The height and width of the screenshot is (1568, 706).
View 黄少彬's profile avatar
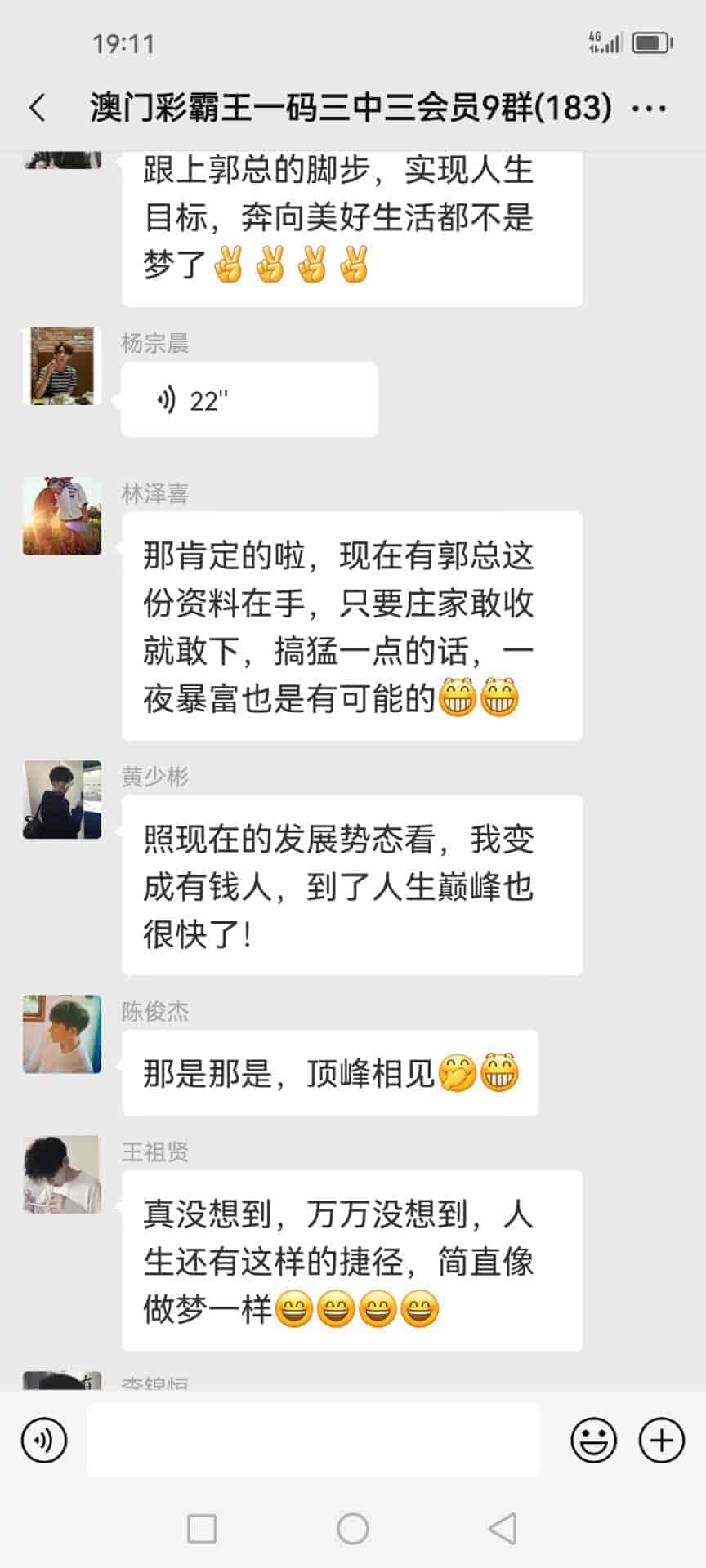(62, 799)
